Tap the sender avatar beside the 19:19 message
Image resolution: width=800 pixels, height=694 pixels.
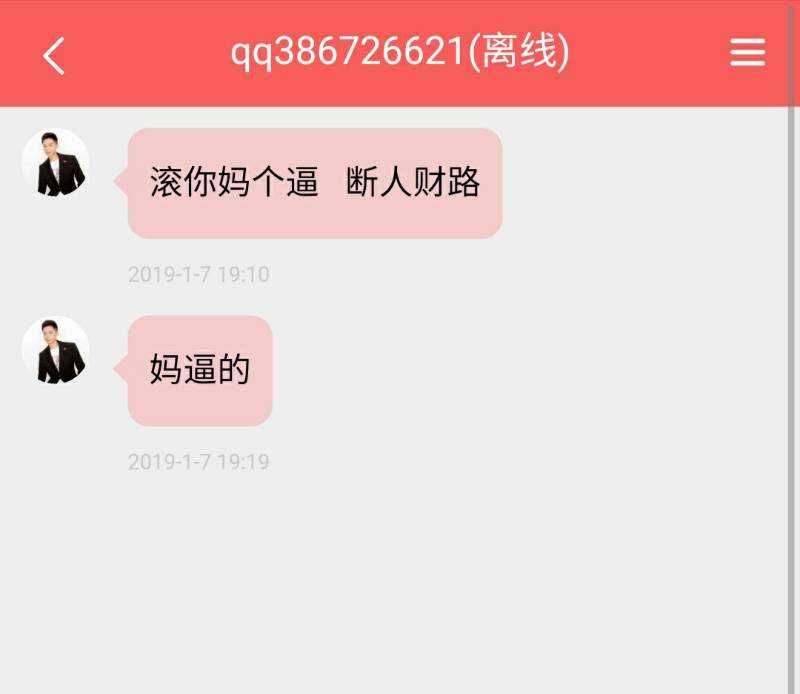pos(56,351)
